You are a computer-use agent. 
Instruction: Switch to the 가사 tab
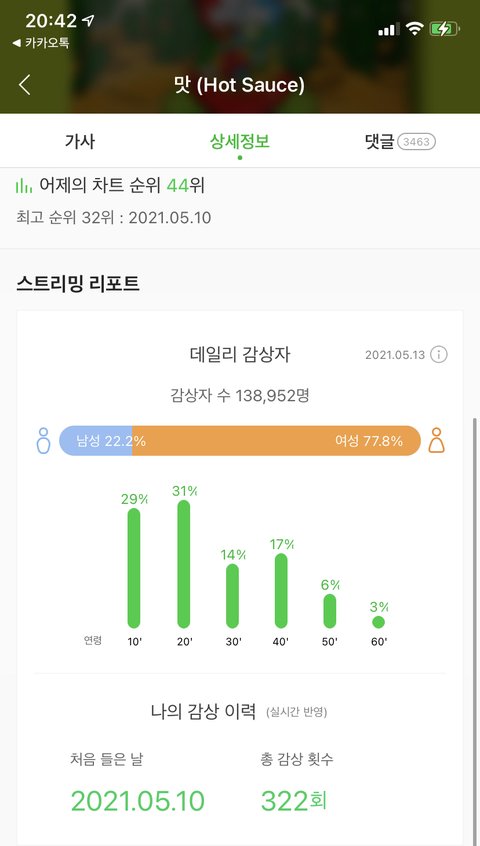tap(80, 141)
